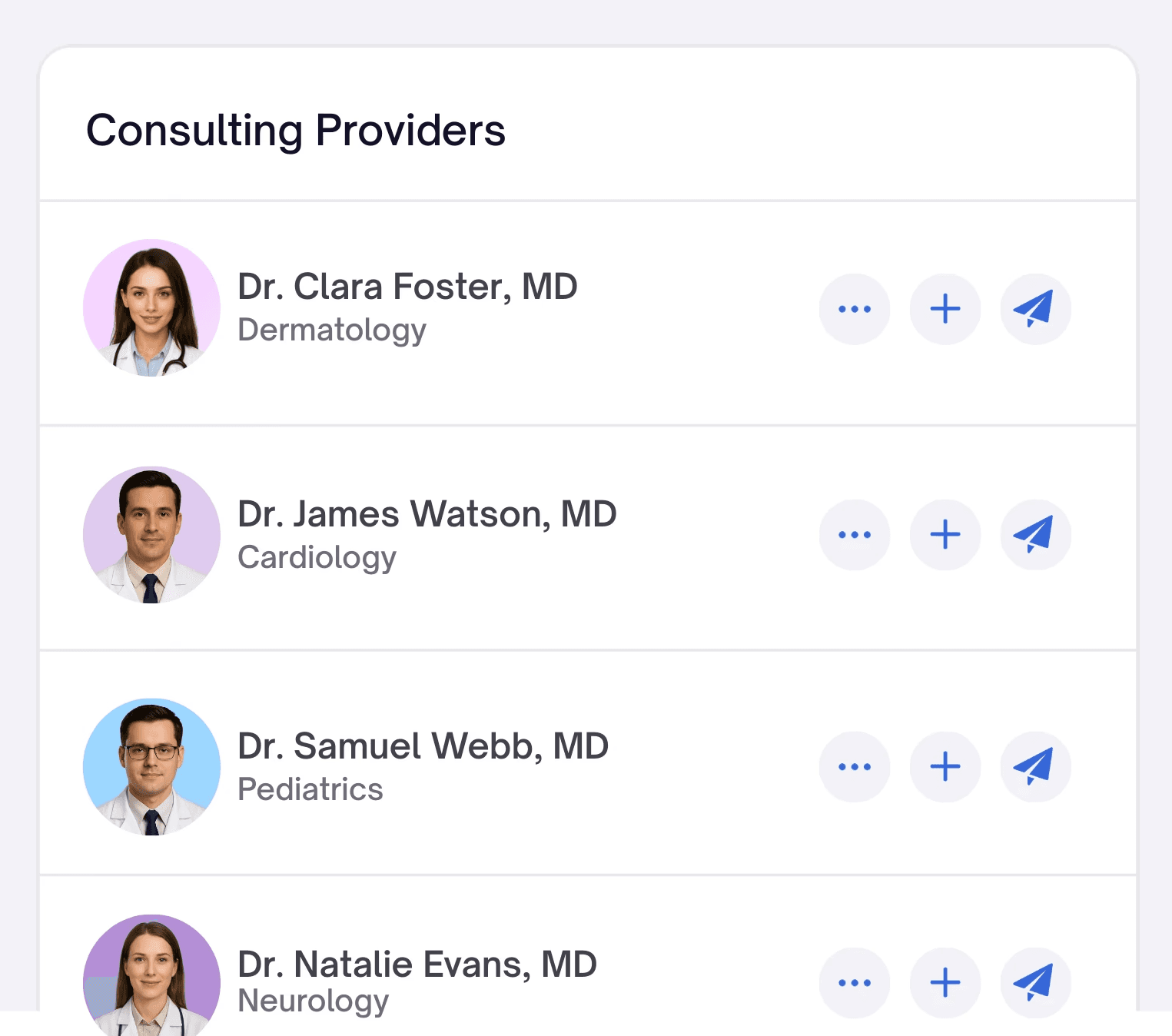Select Dr. Samuel Webb, Pediatrics
Screen dimensions: 1172x1036
(x=423, y=746)
